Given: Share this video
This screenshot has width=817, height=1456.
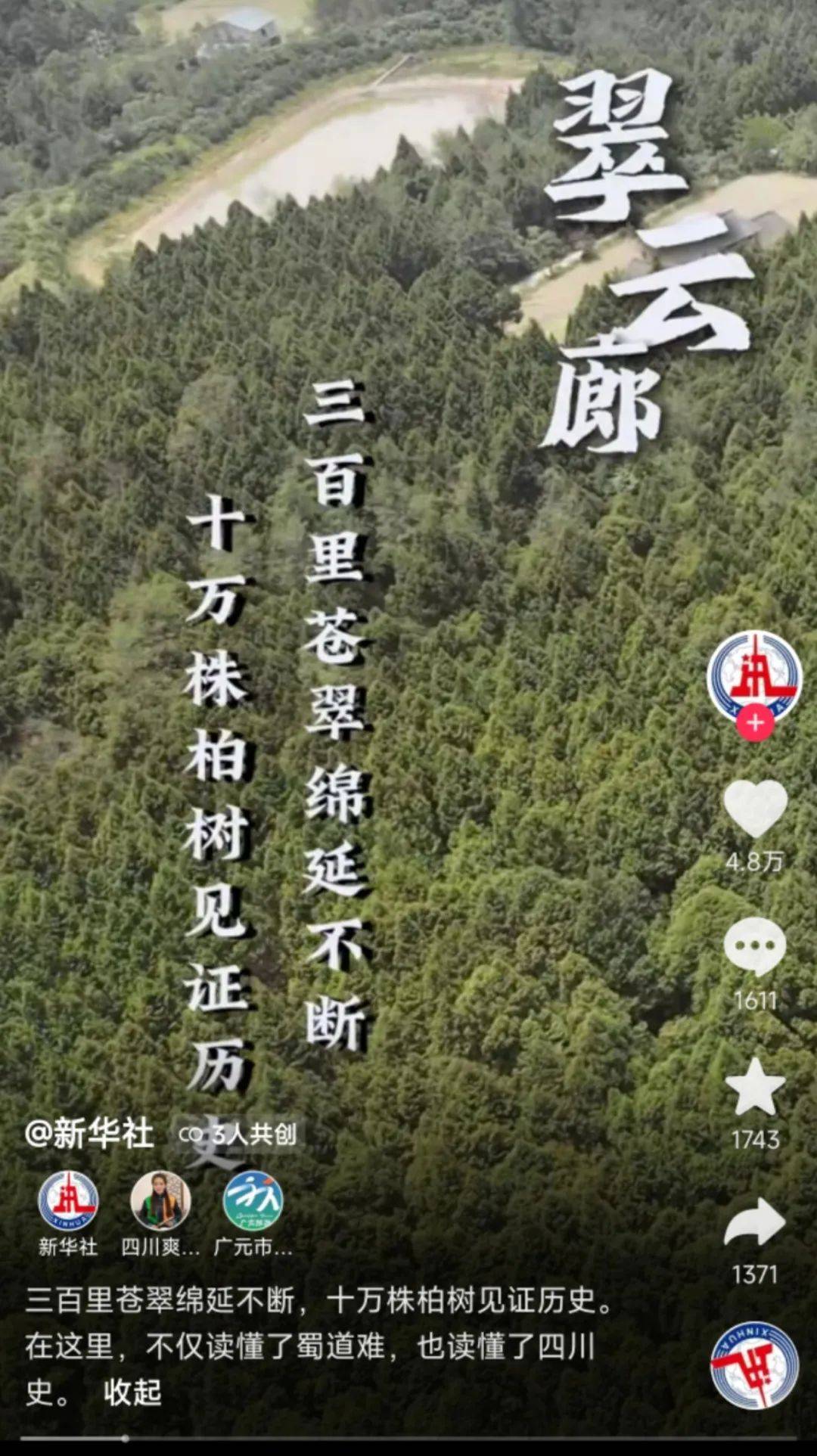Looking at the screenshot, I should click(x=755, y=1223).
